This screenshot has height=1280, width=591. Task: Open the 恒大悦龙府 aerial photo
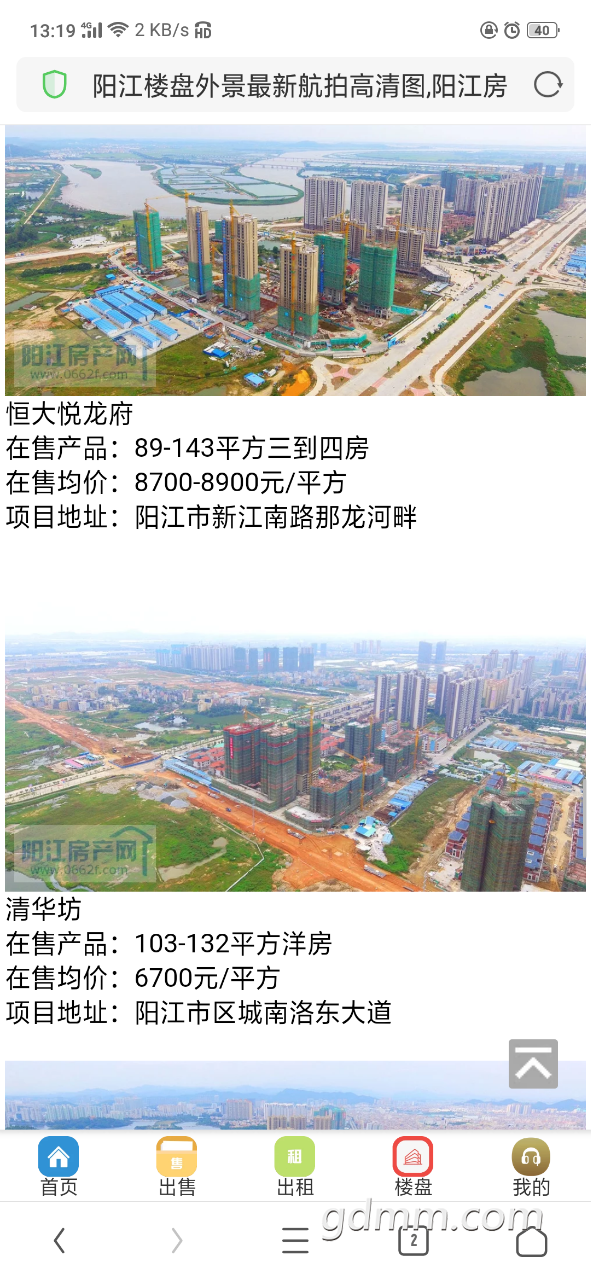[295, 262]
